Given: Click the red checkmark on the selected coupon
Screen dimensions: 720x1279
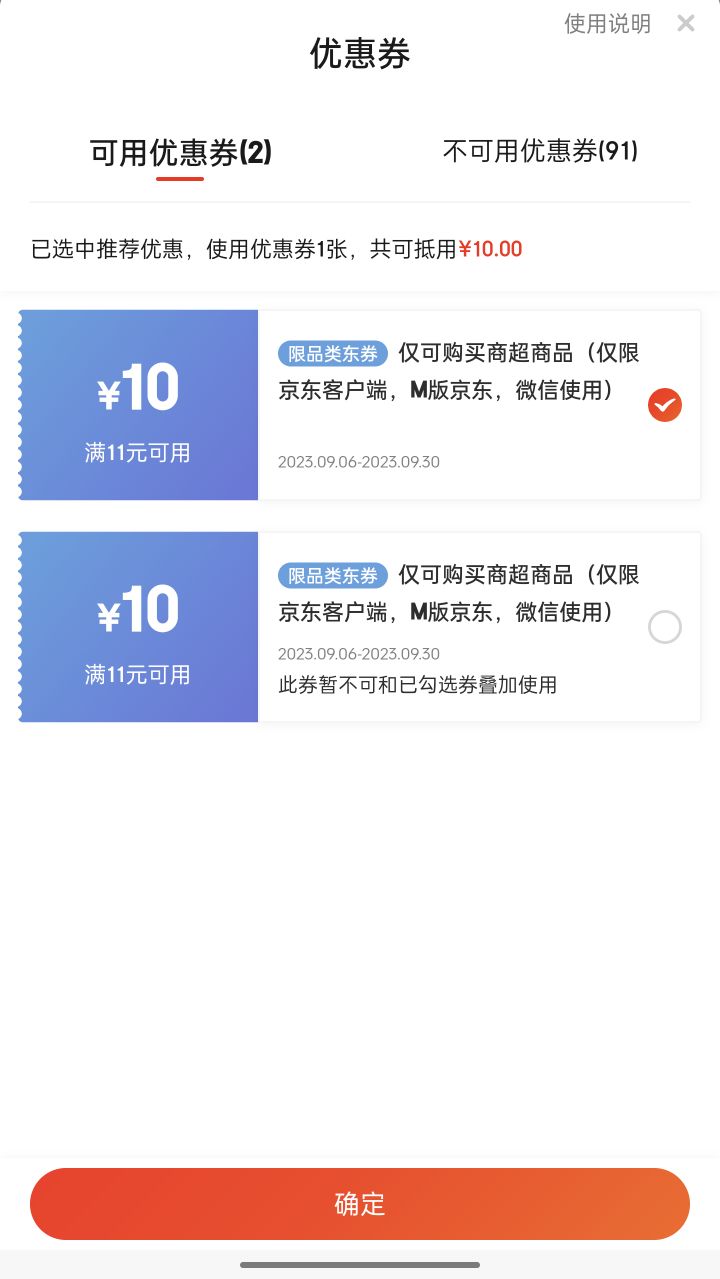Looking at the screenshot, I should (664, 404).
